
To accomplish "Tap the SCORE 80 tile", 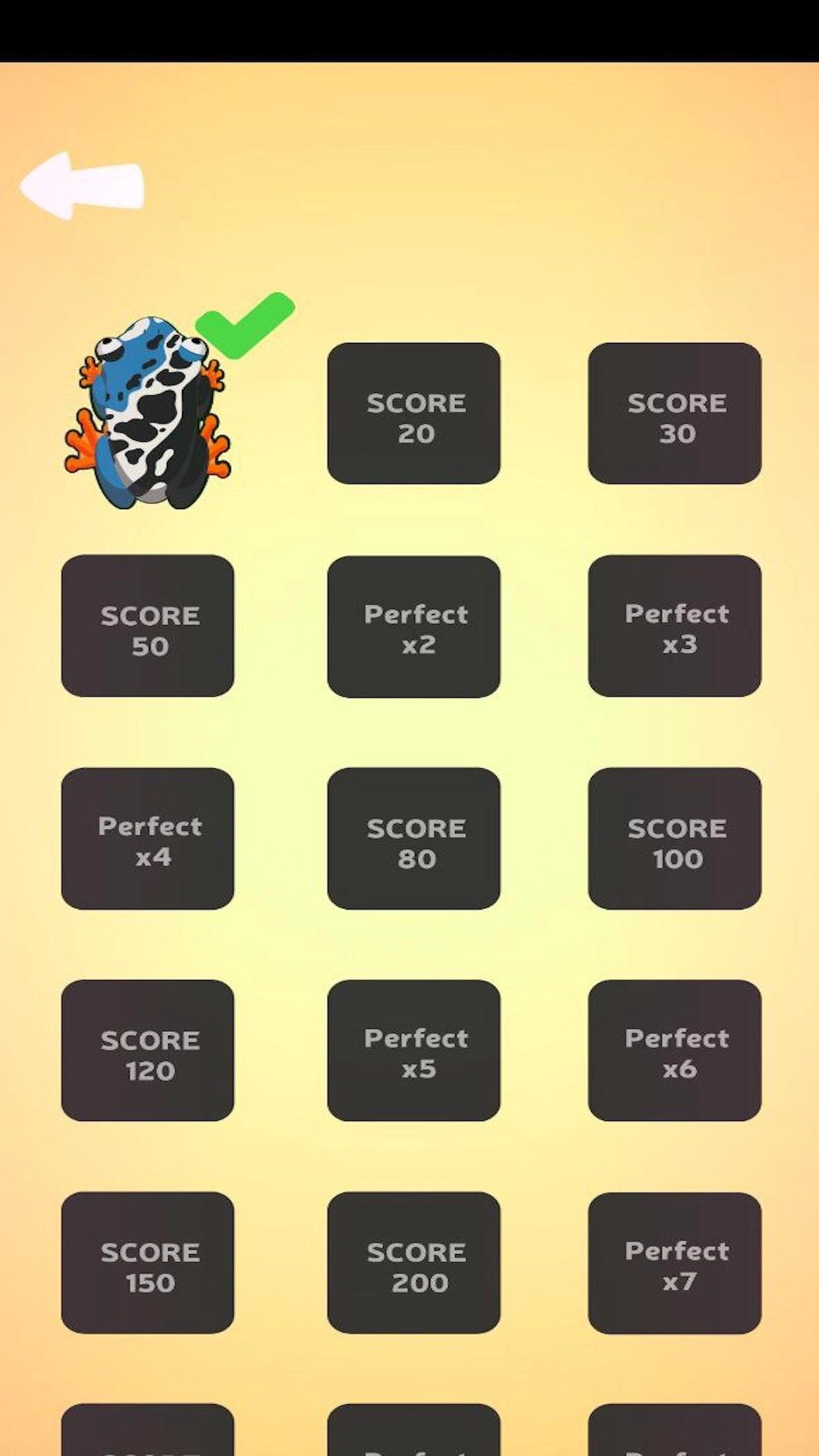I will click(x=413, y=838).
